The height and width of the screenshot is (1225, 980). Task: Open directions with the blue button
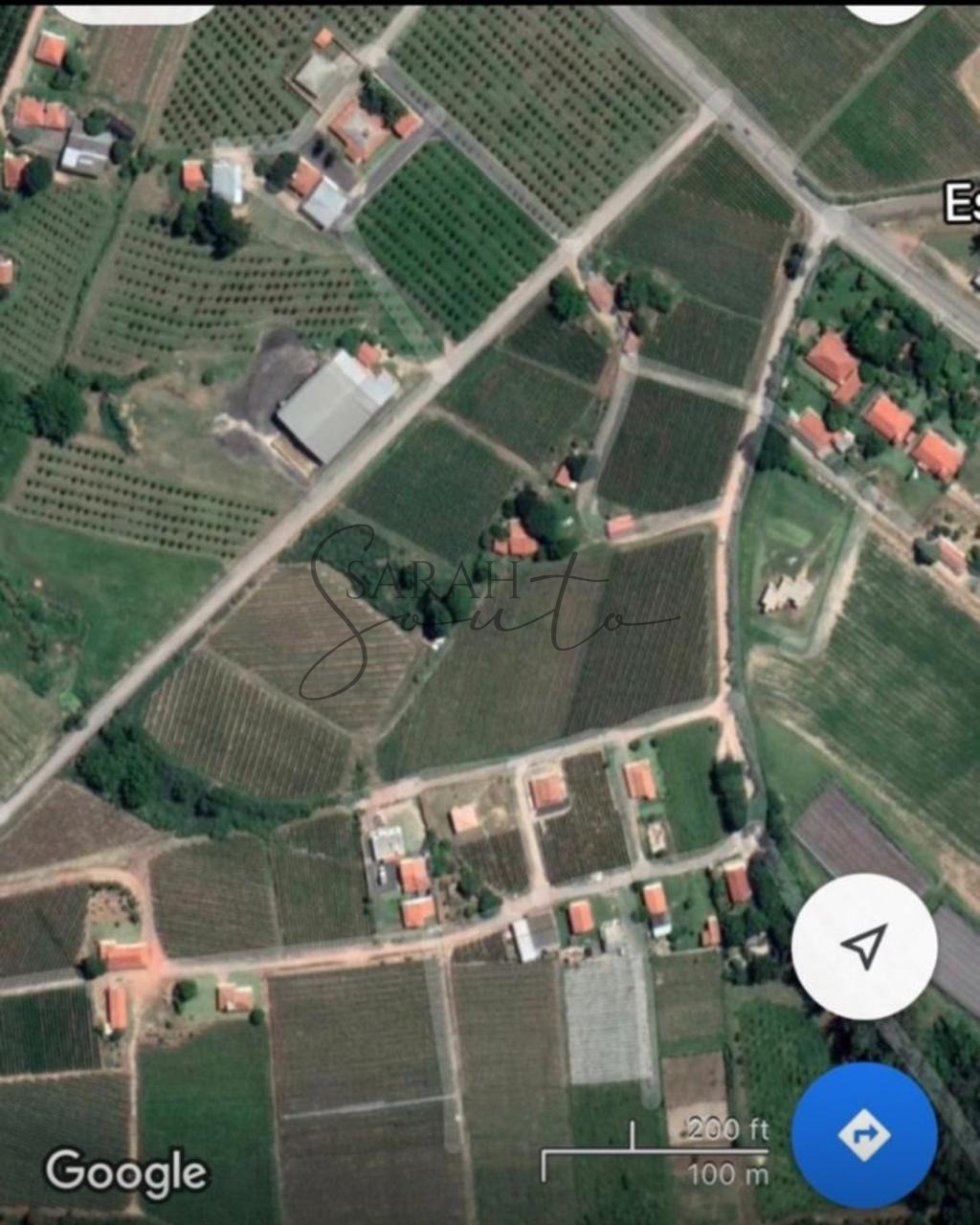pos(863,1135)
